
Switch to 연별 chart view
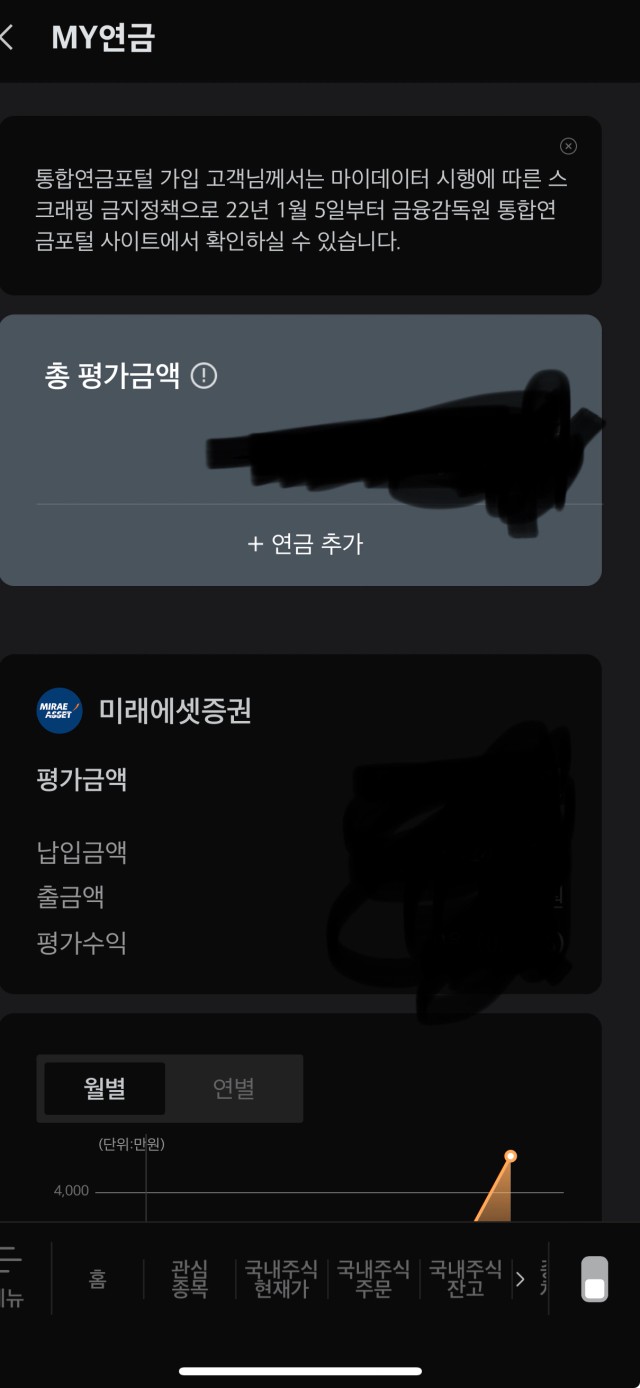233,1088
